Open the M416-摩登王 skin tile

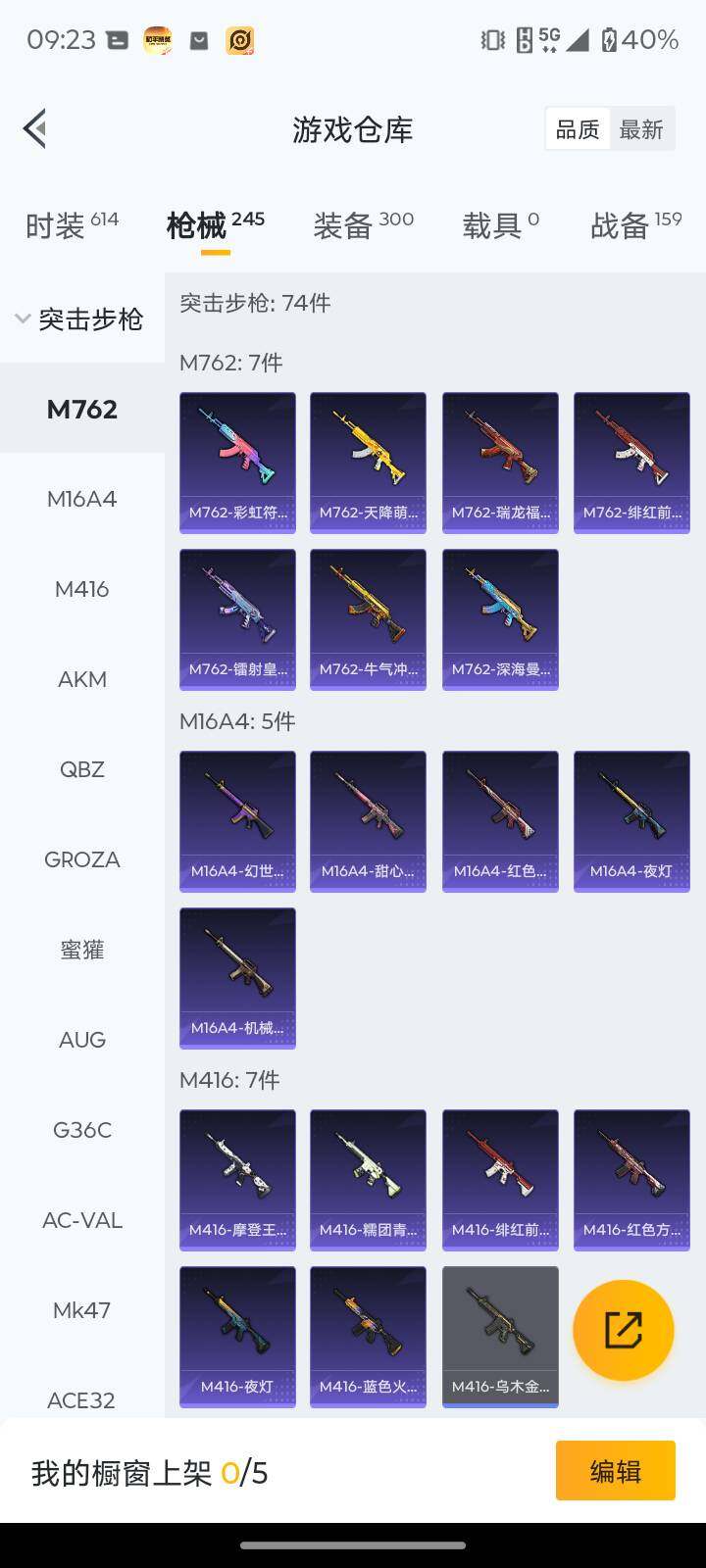coord(237,1180)
